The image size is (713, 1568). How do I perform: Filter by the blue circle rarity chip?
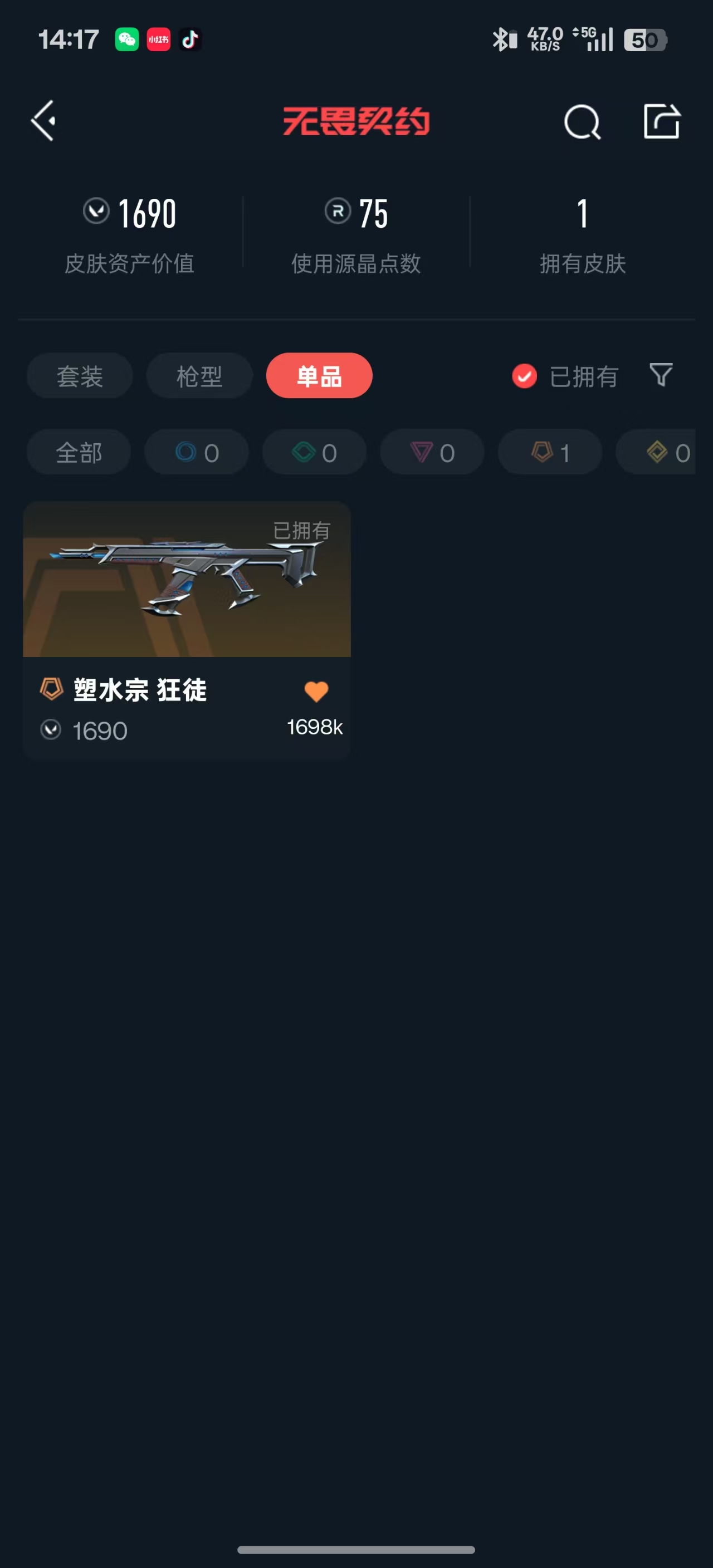click(x=197, y=452)
